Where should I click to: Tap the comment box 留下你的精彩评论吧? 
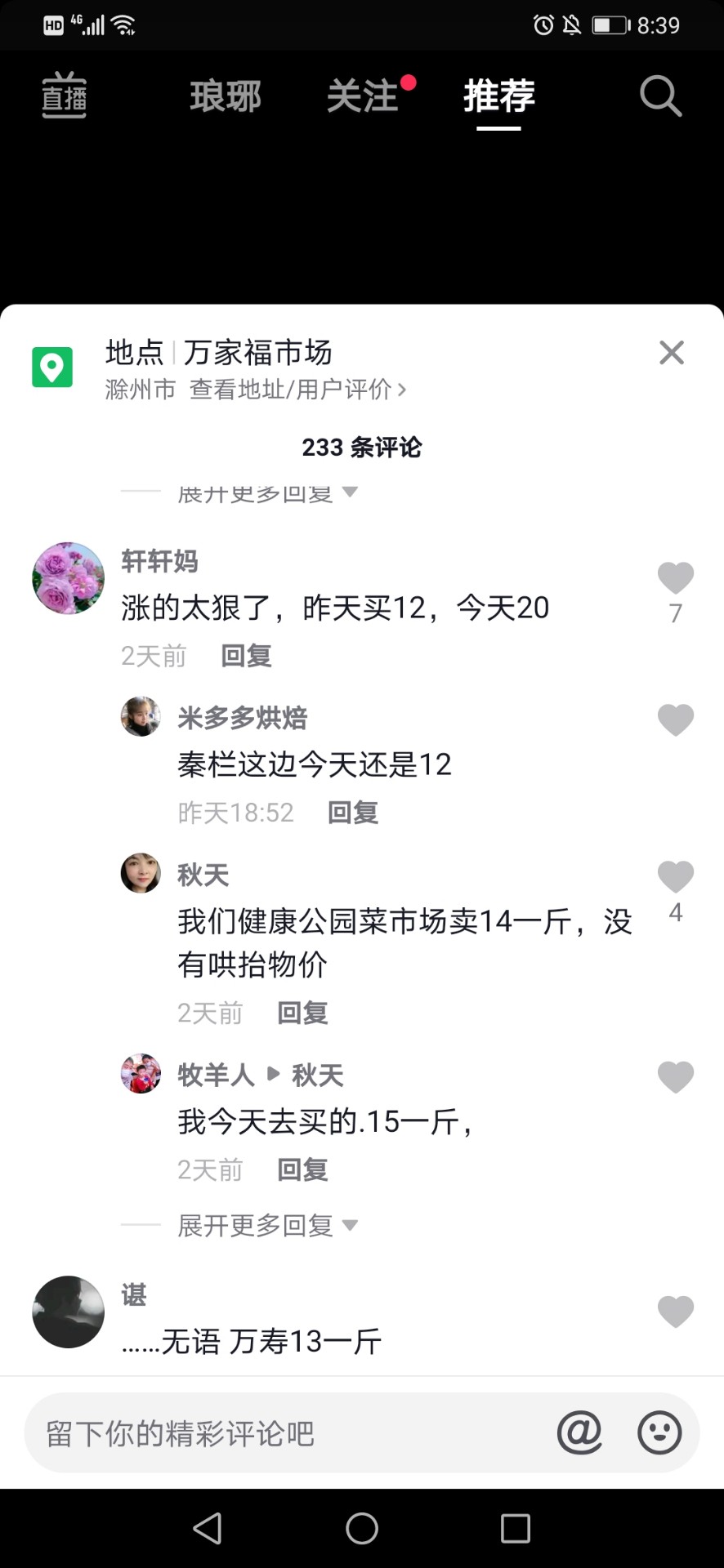[286, 1433]
